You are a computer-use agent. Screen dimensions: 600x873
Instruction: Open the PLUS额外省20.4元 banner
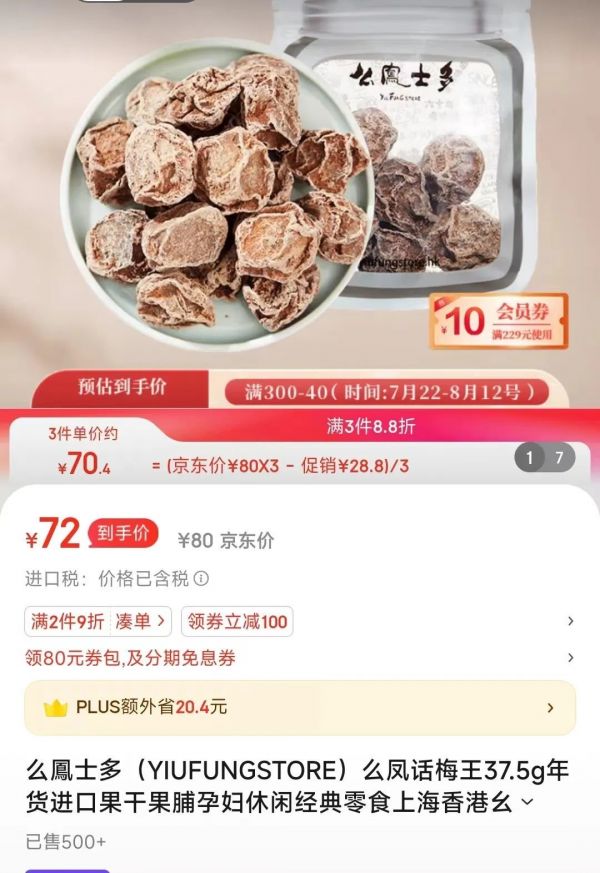[x=300, y=708]
